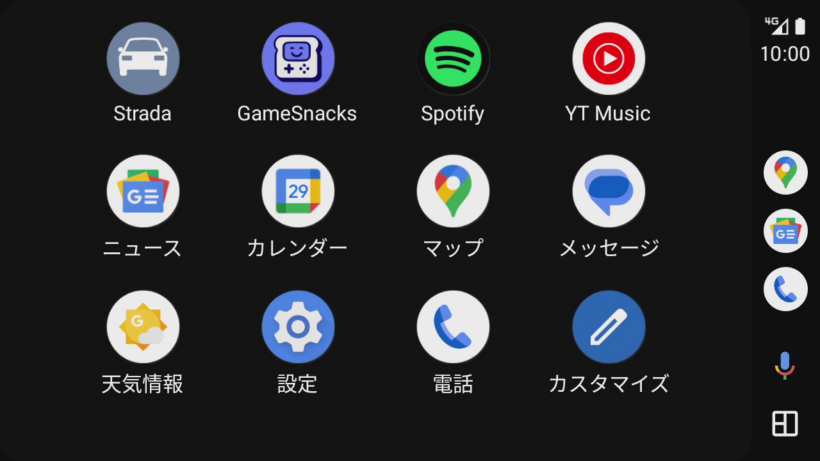
Task: Open the Strada app
Action: [x=143, y=59]
